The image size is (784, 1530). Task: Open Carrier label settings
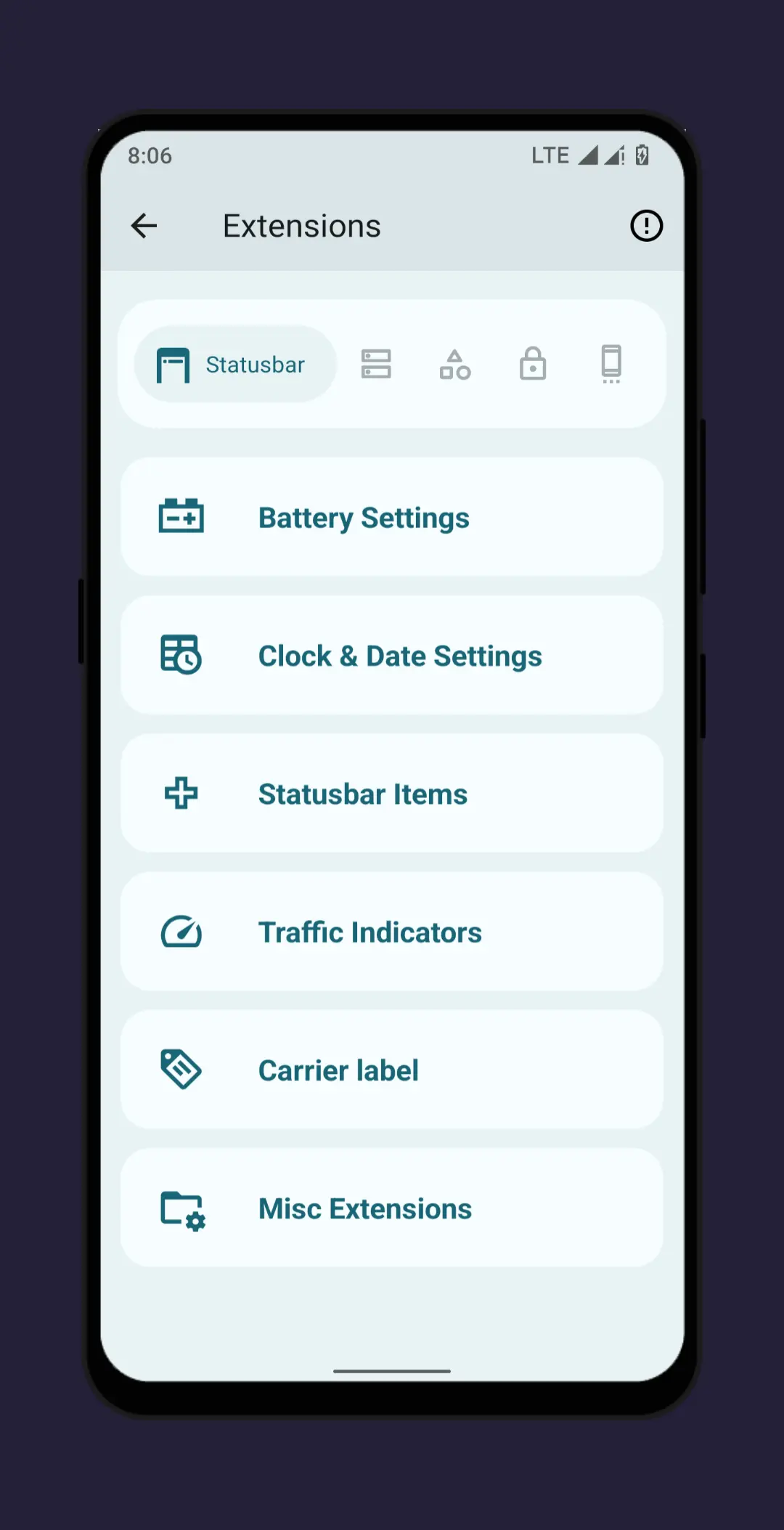pyautogui.click(x=392, y=1070)
